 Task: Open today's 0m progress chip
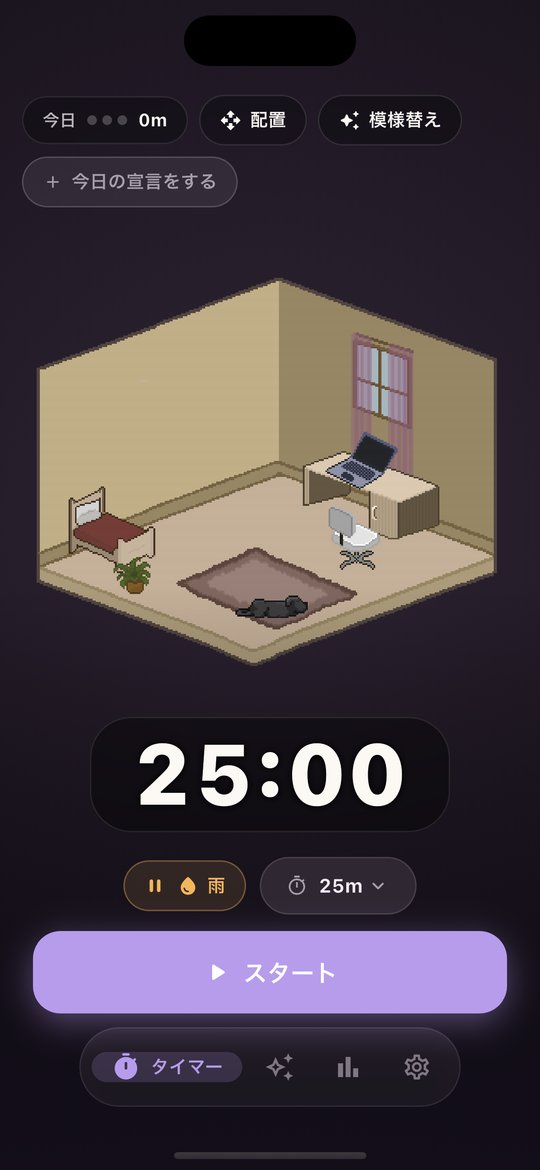tap(104, 120)
